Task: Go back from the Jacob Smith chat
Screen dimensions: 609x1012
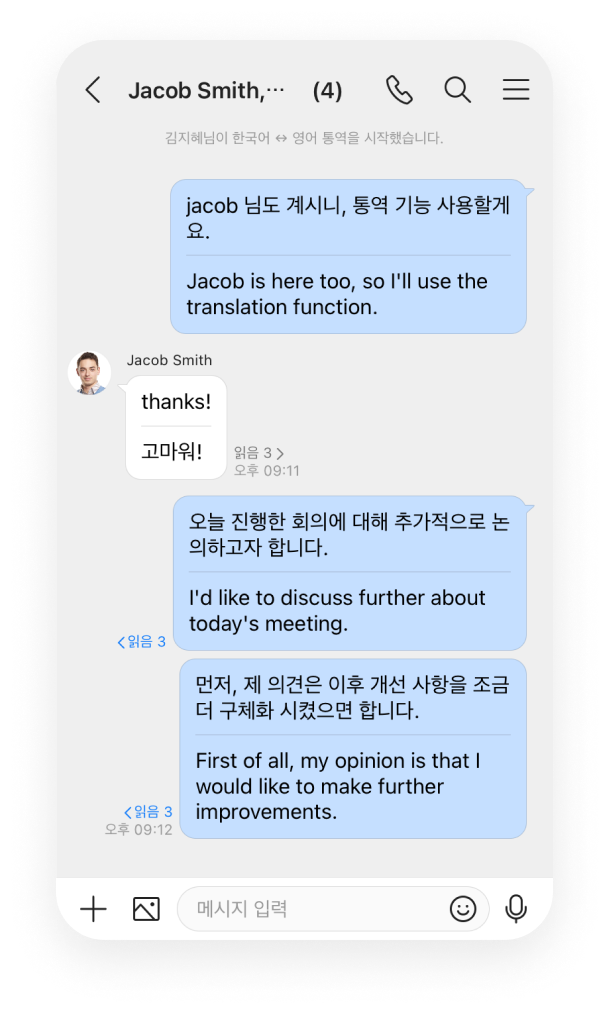Action: tap(93, 91)
